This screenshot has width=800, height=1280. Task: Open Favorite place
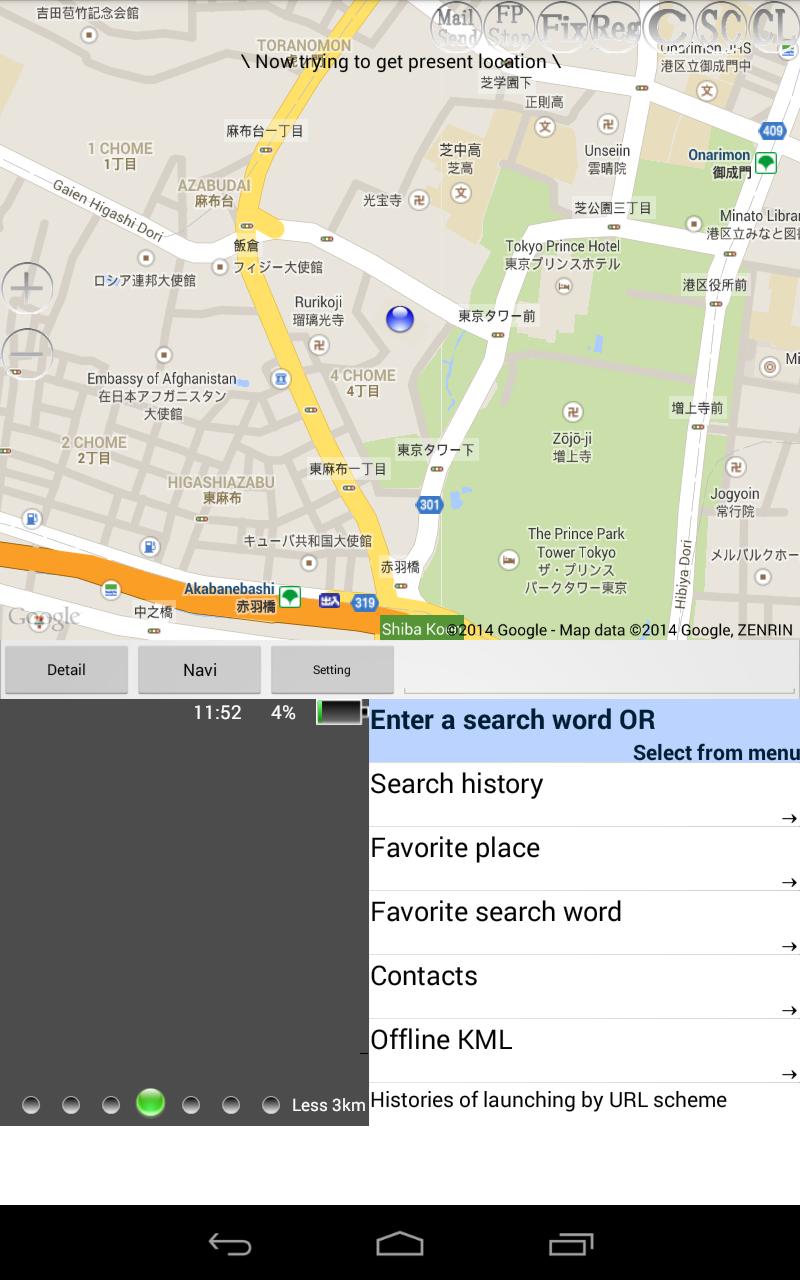point(585,859)
